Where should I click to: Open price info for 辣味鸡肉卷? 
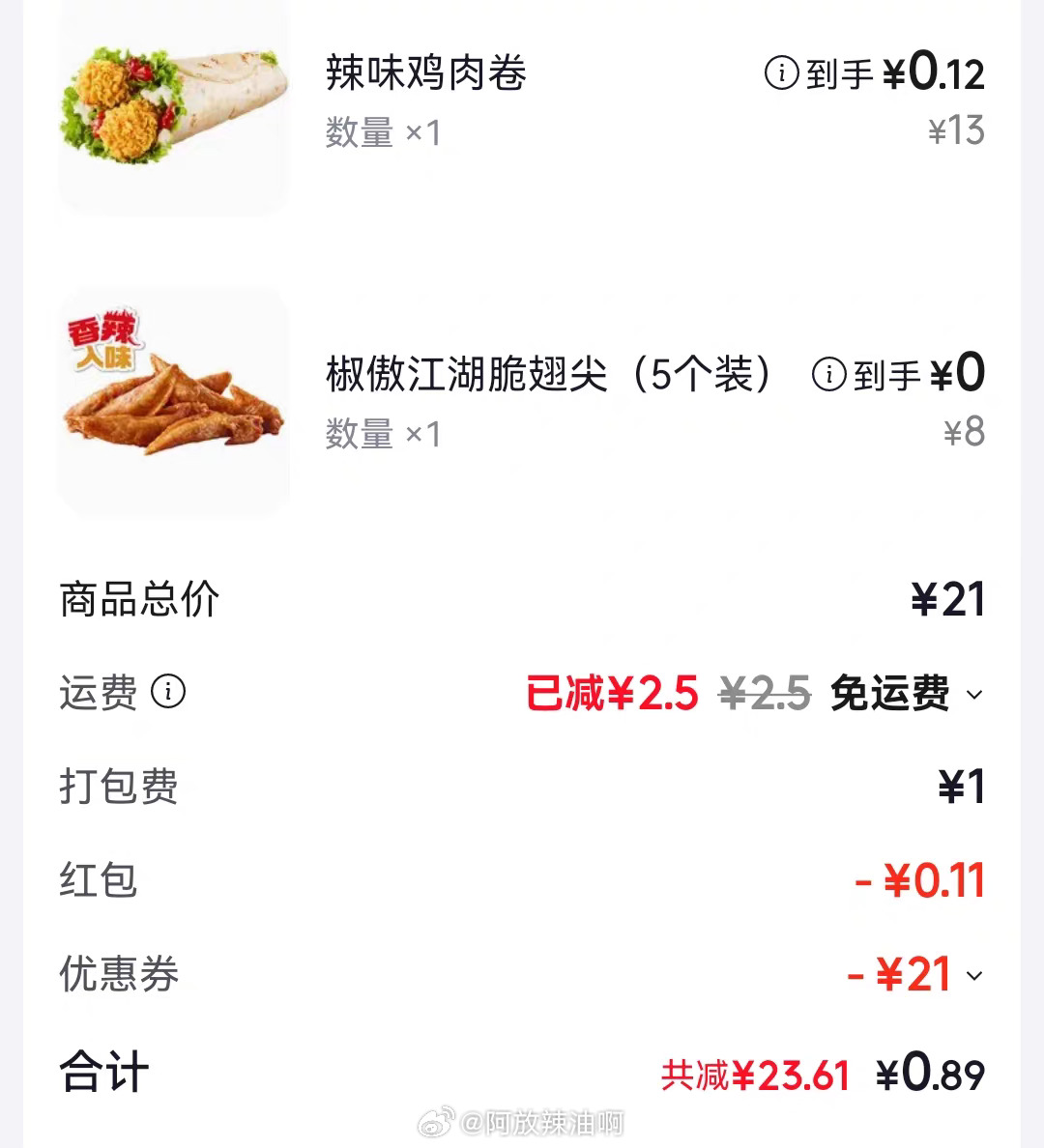(x=781, y=72)
